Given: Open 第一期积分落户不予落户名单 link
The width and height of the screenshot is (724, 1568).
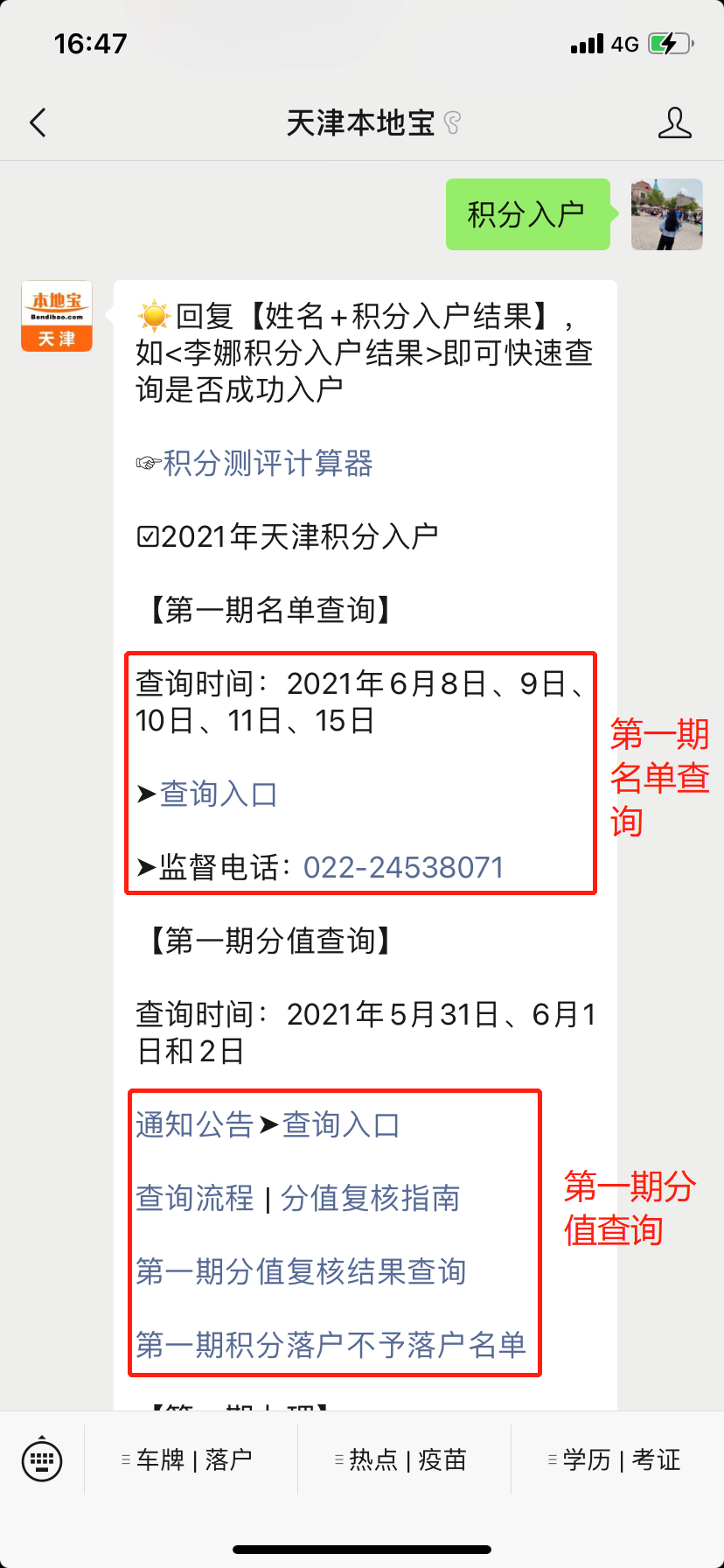Looking at the screenshot, I should tap(331, 1345).
